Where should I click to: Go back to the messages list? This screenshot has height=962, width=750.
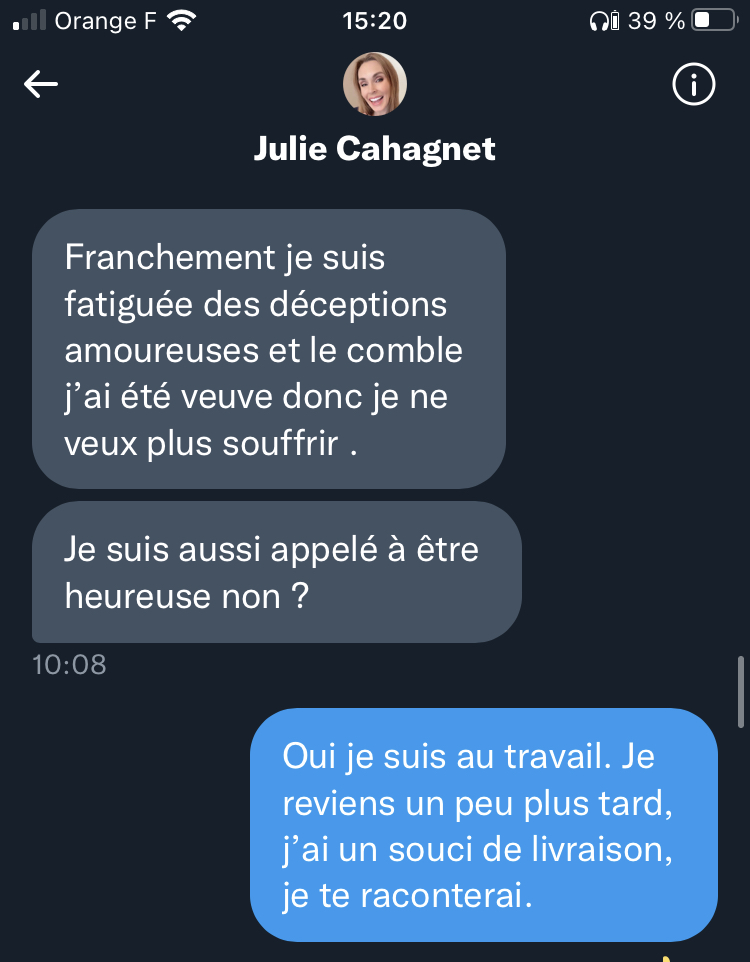pos(41,85)
